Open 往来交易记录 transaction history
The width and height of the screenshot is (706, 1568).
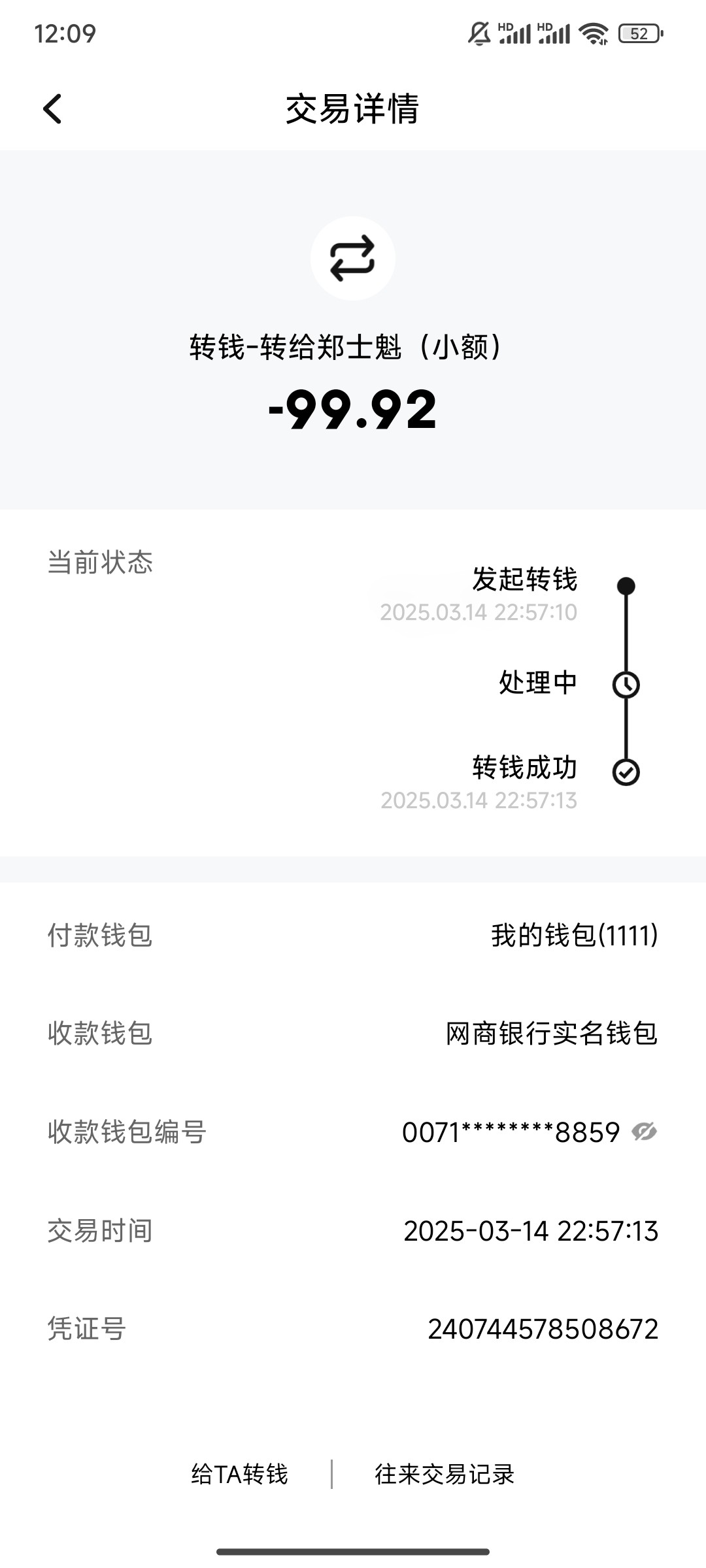tap(445, 1475)
